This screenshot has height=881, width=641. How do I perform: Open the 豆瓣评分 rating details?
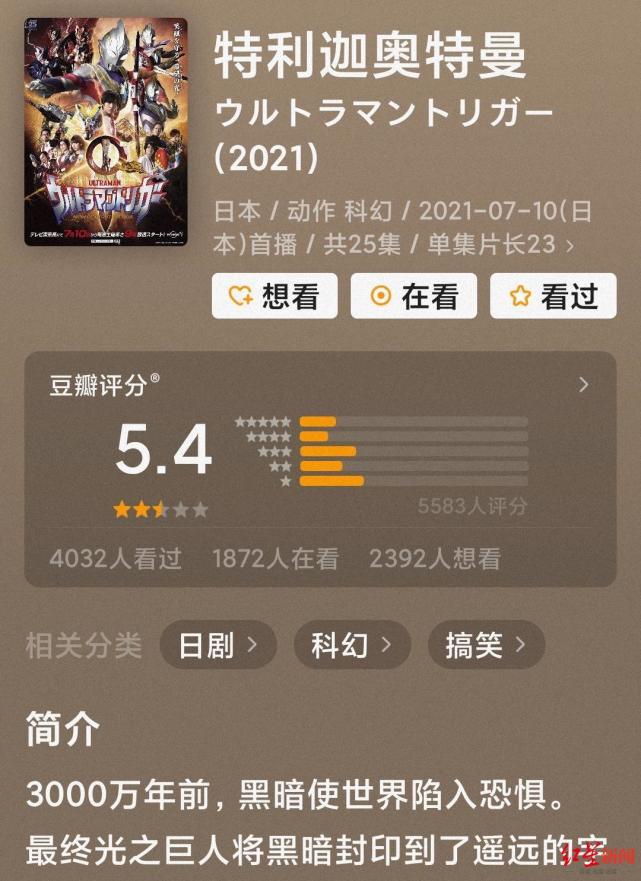coord(584,385)
